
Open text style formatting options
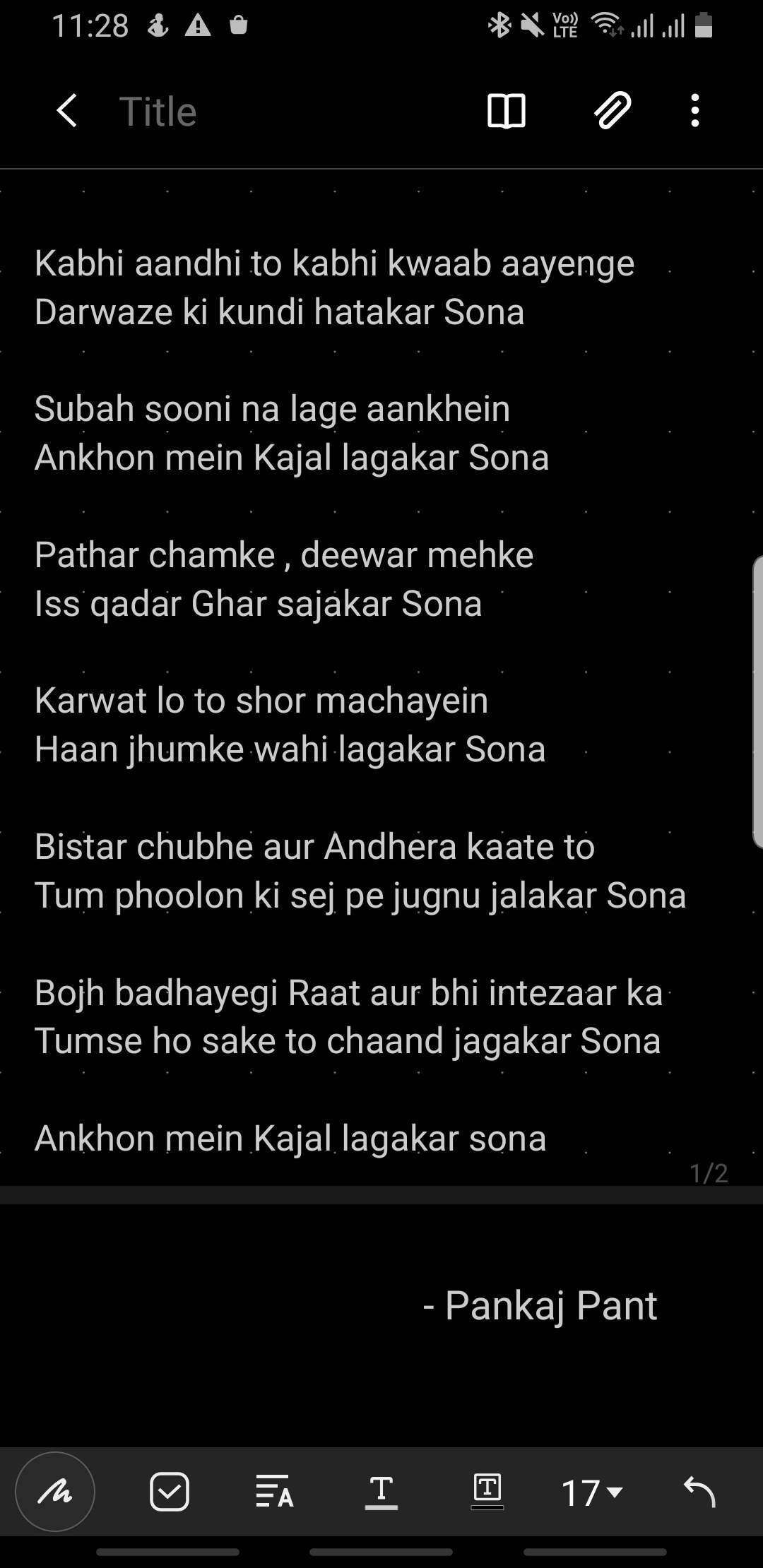point(274,1492)
